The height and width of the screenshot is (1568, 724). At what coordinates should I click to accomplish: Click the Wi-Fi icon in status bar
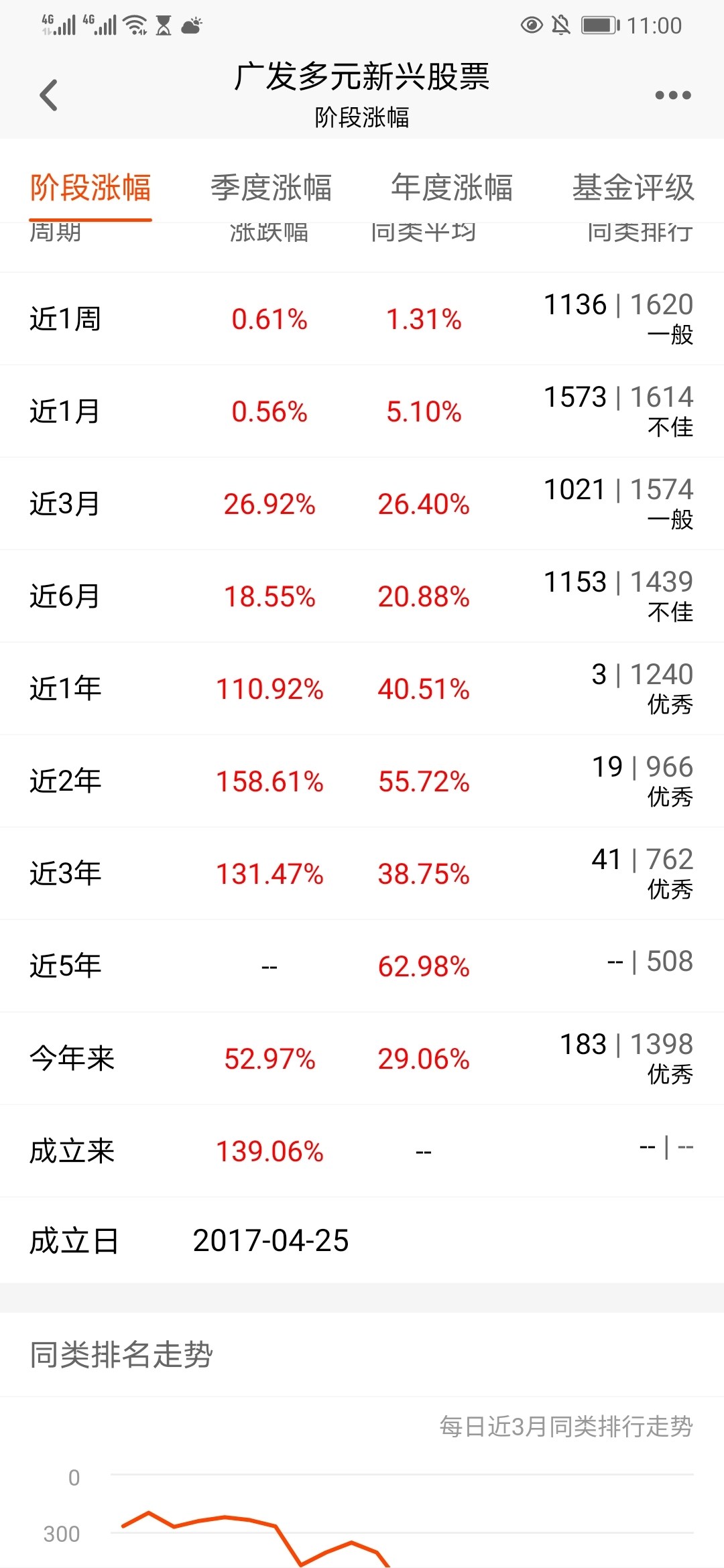134,24
